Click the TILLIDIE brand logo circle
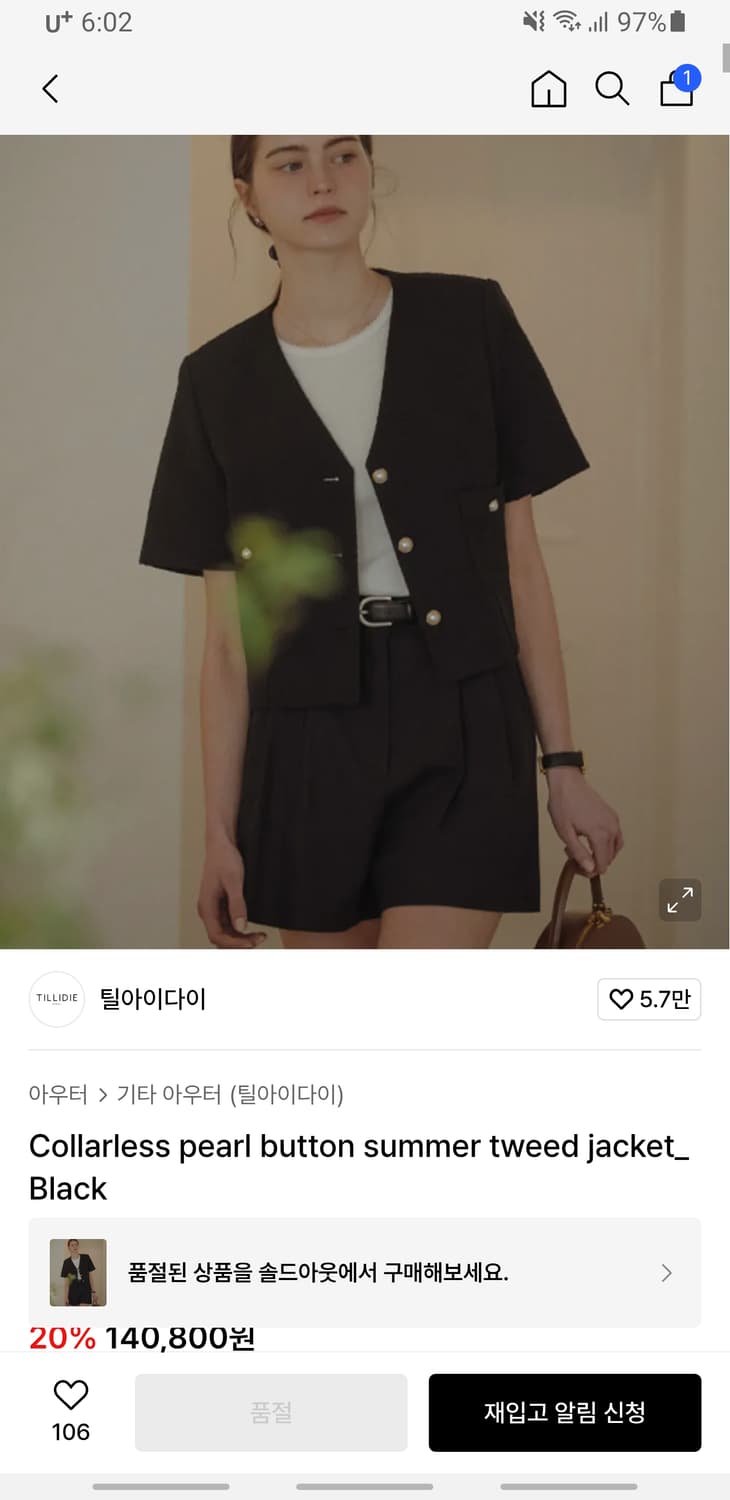 click(57, 999)
